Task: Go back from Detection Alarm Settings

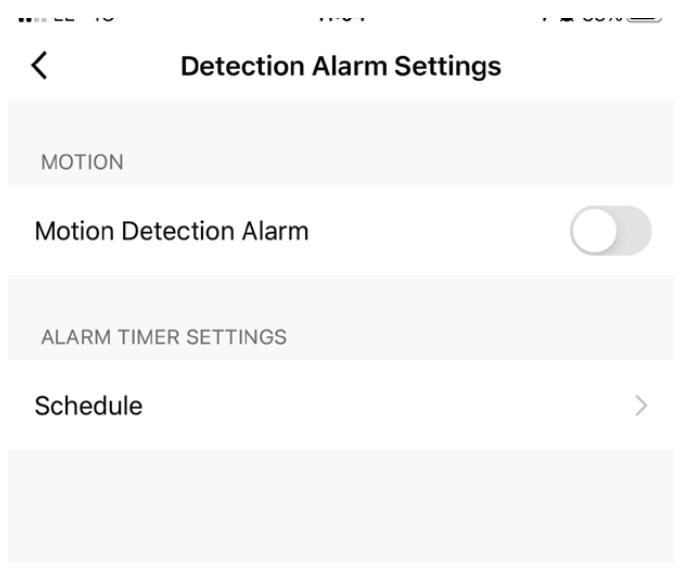Action: point(39,67)
